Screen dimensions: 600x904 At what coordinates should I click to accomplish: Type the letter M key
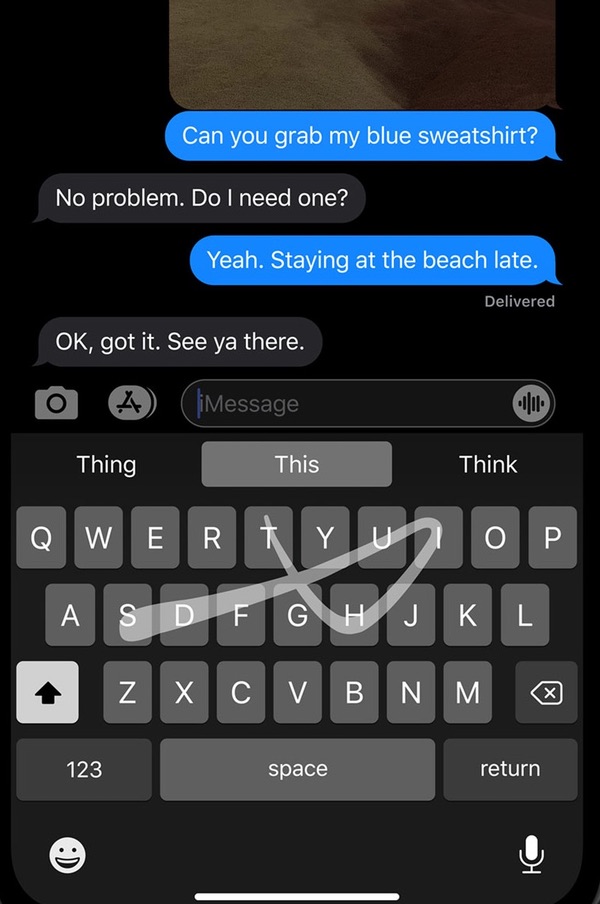[x=467, y=693]
